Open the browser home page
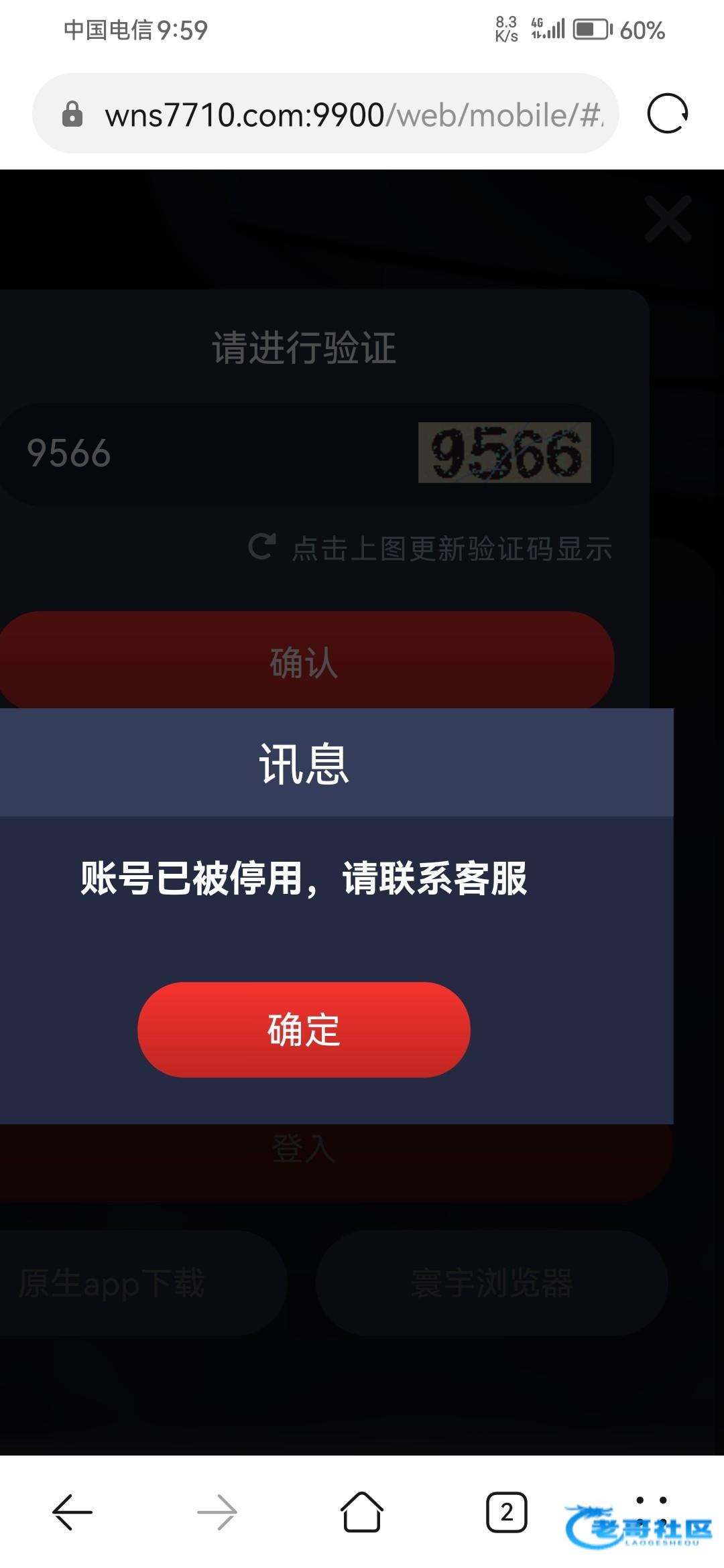This screenshot has height=1568, width=724. click(x=362, y=1512)
